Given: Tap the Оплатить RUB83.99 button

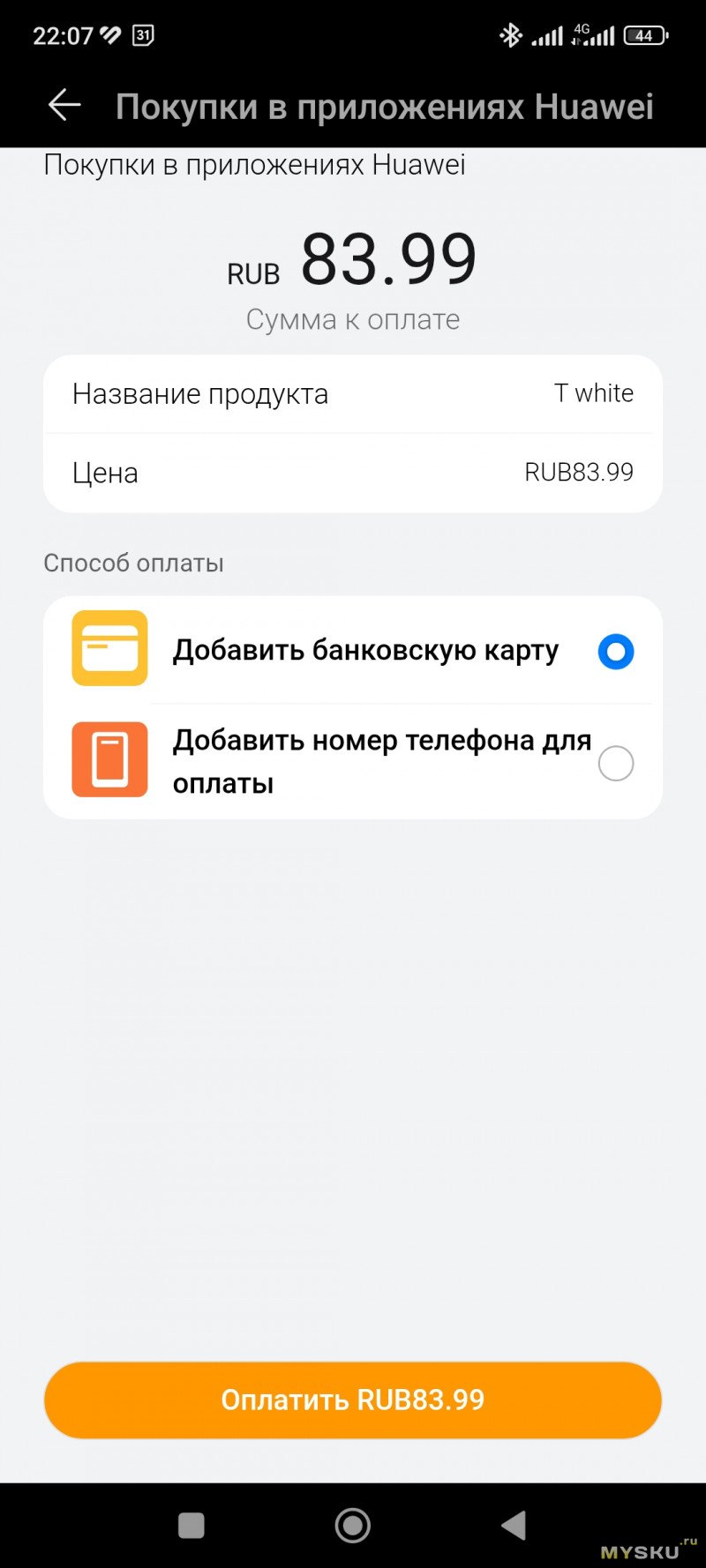Looking at the screenshot, I should (x=353, y=1400).
